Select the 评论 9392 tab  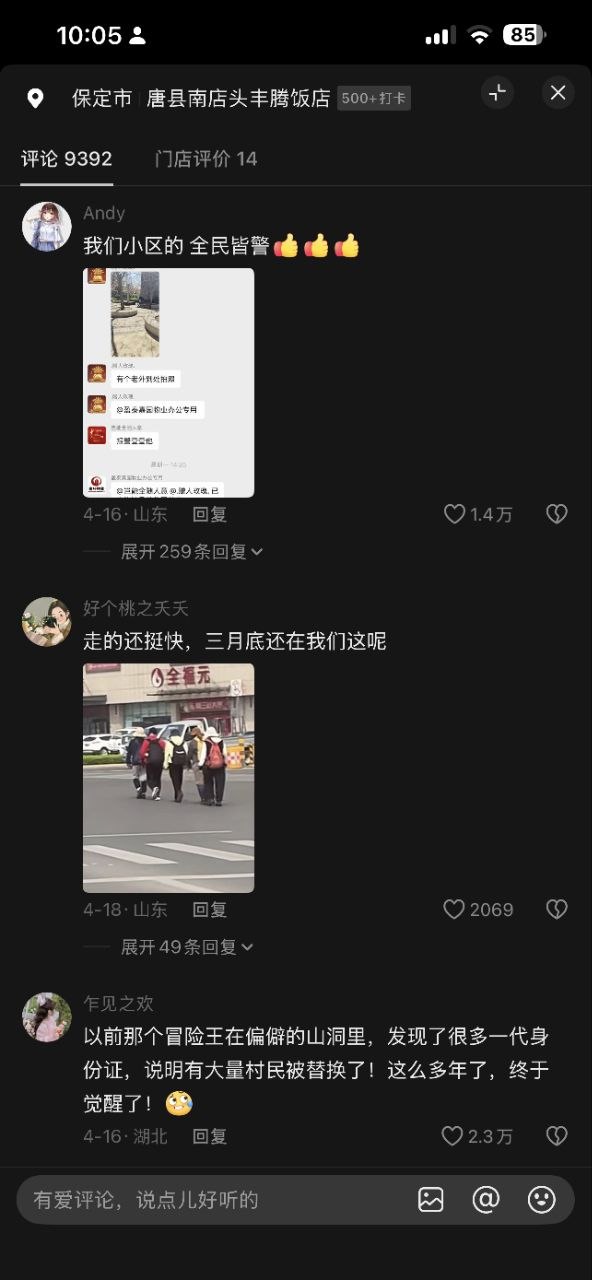67,158
